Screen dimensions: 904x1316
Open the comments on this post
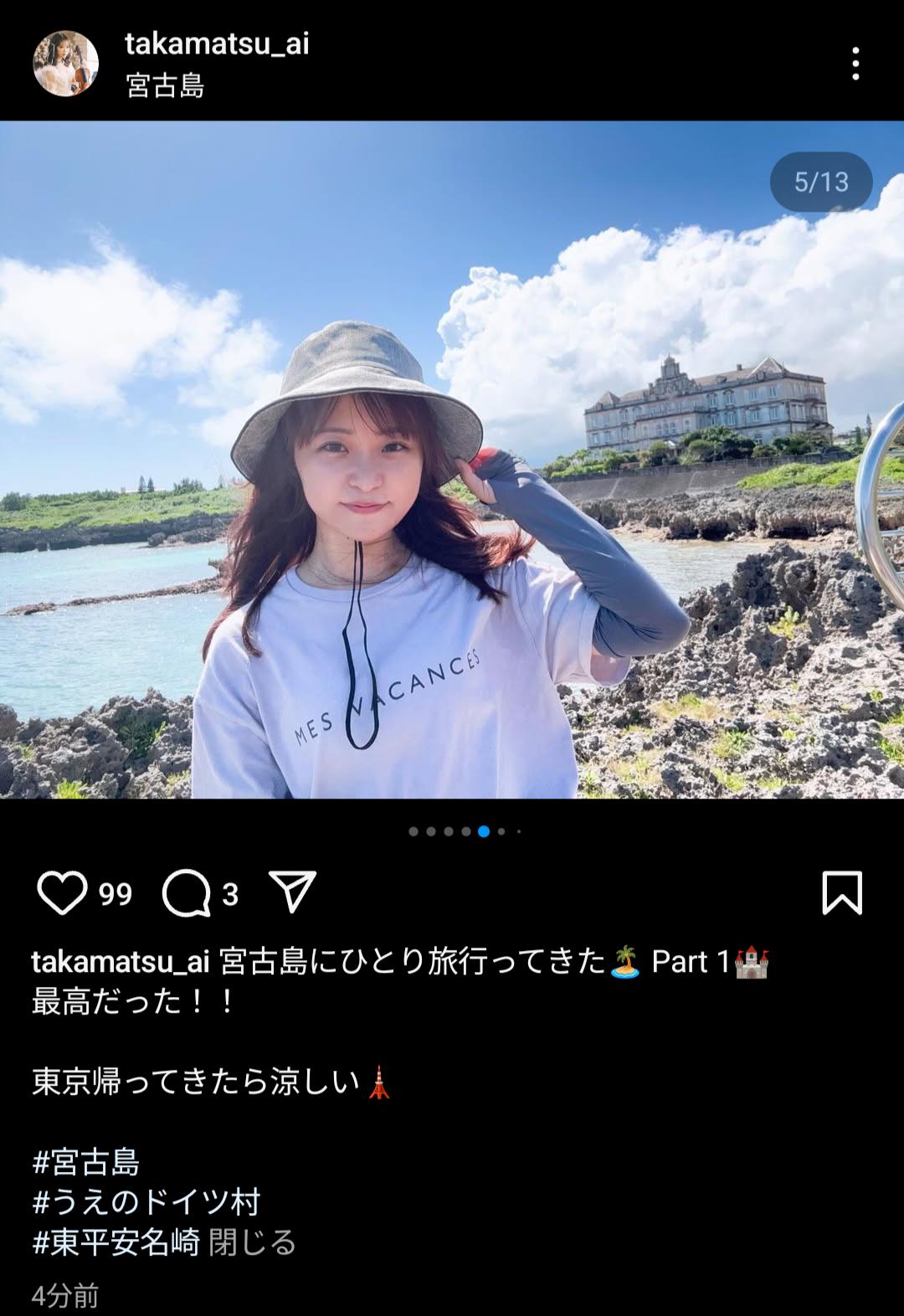click(x=186, y=892)
